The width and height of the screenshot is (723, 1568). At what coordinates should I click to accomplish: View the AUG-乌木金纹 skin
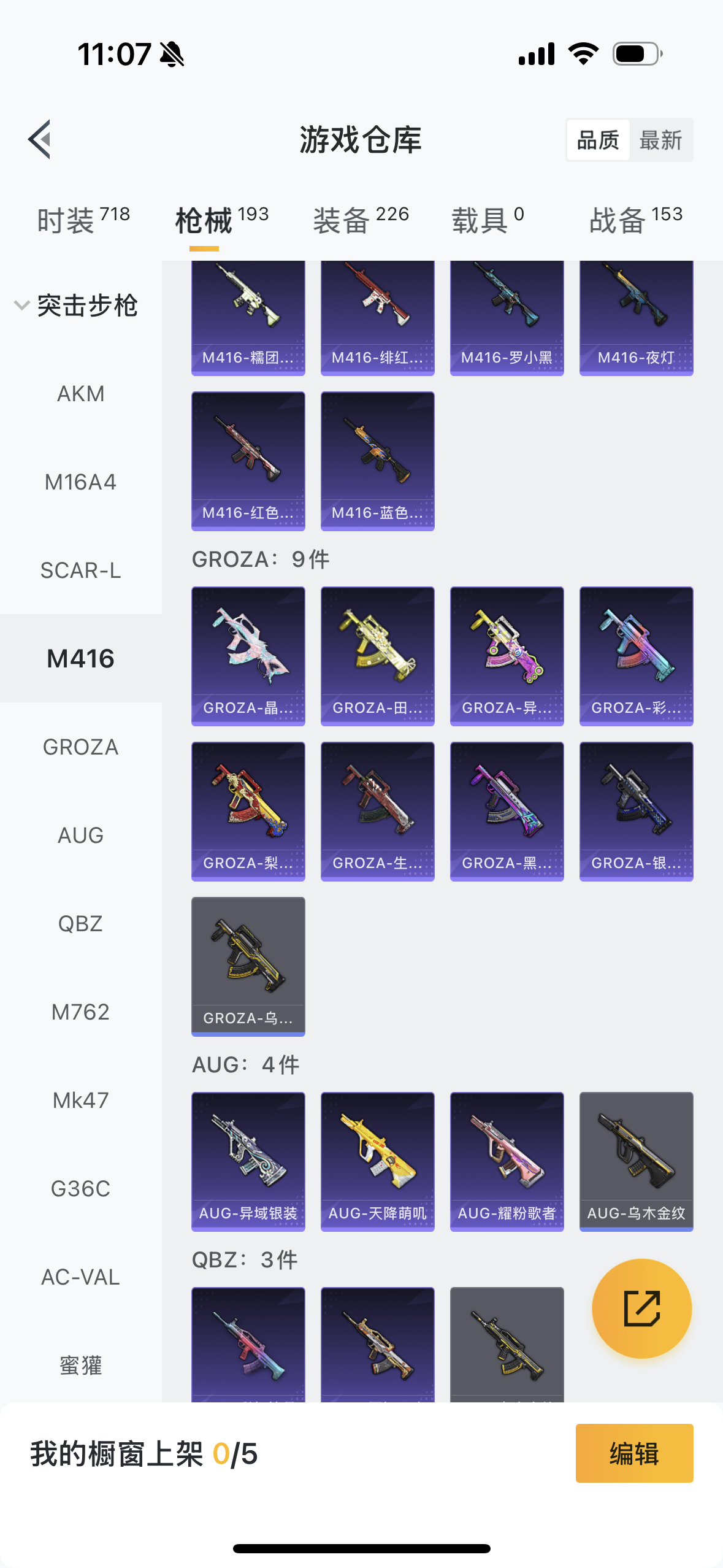[637, 1161]
